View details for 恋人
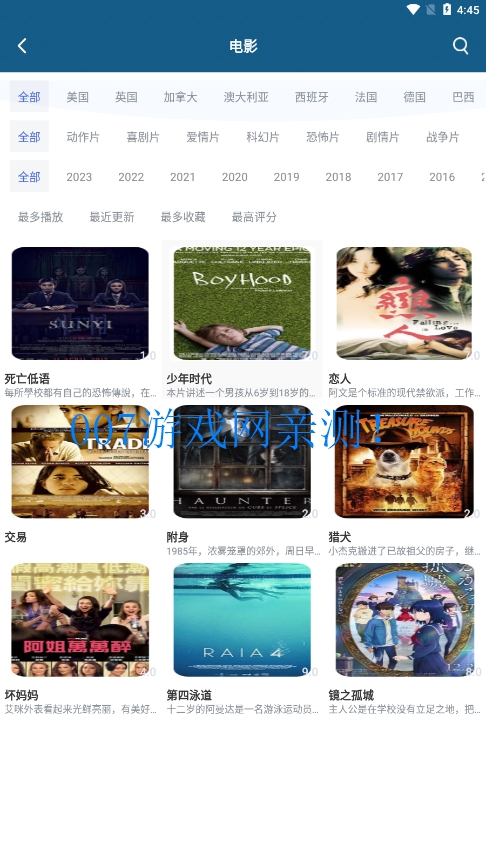Viewport: 486px width, 864px height. pos(404,320)
